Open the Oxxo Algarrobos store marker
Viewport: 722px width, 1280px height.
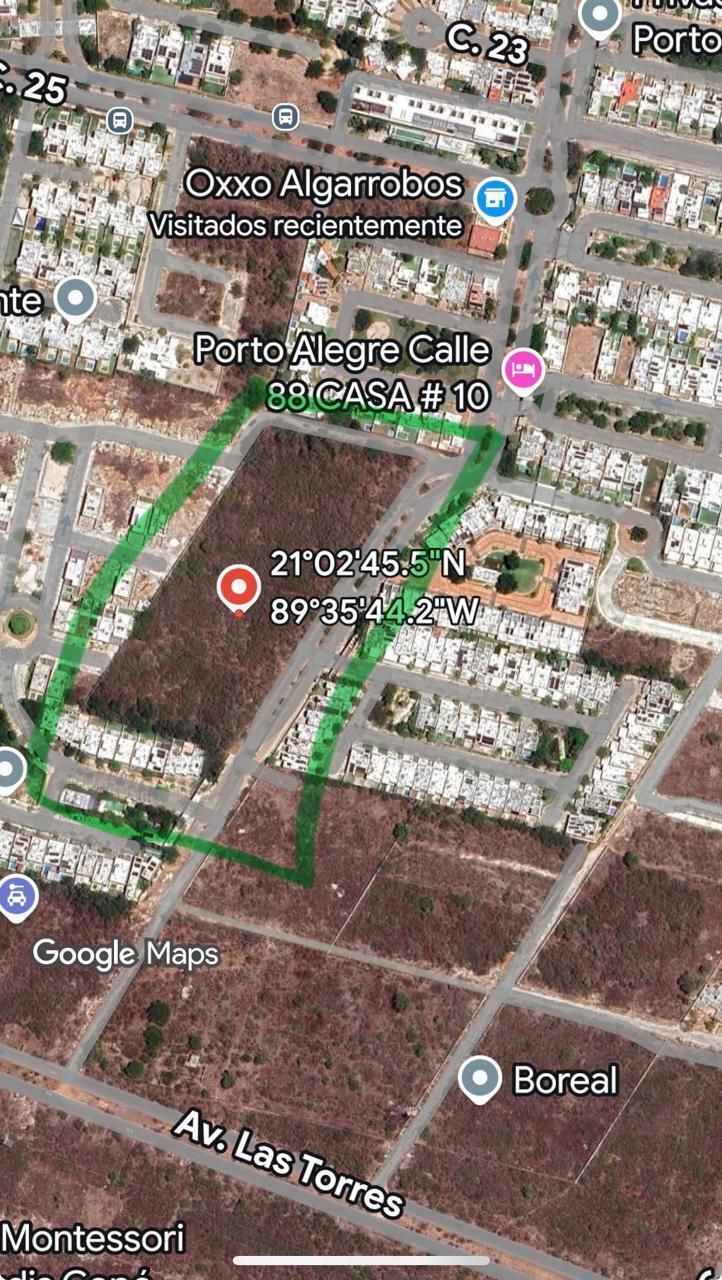tap(494, 199)
